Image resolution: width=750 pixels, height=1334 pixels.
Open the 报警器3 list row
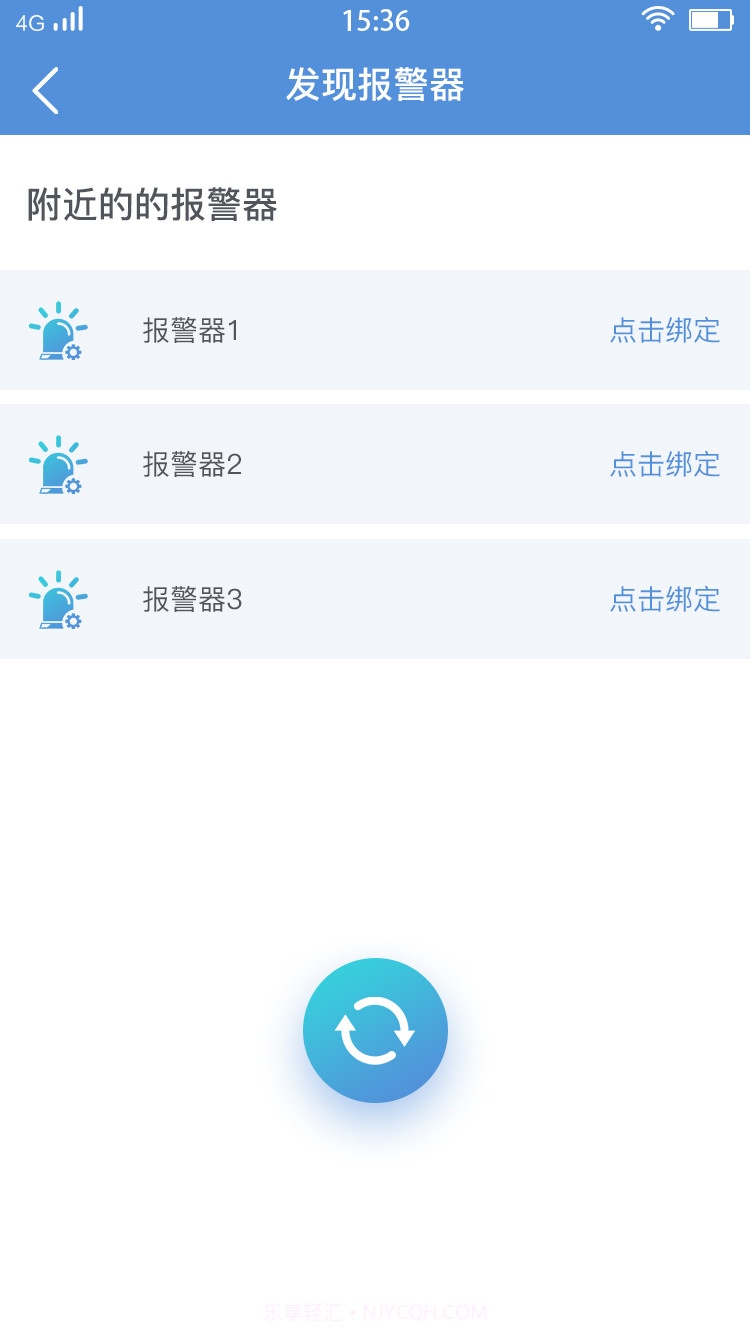click(300, 599)
